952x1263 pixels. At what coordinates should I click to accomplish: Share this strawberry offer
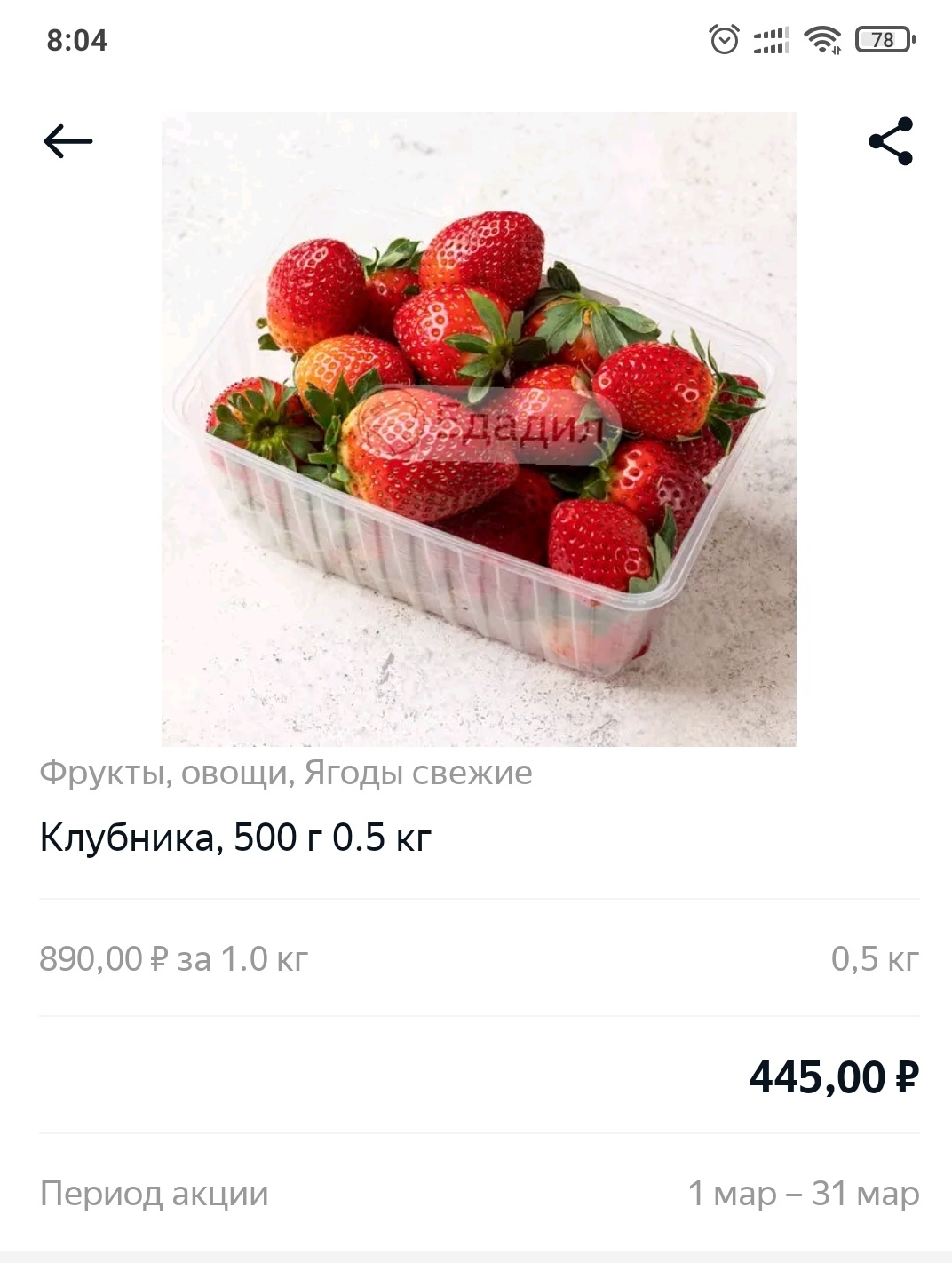click(890, 141)
